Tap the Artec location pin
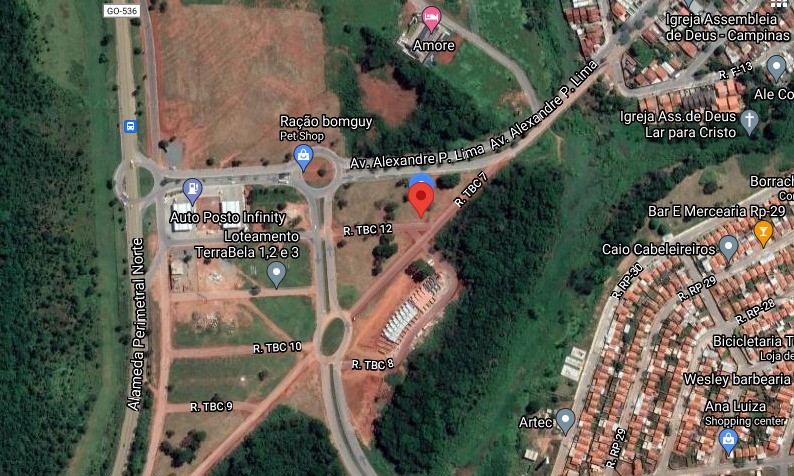 point(566,419)
